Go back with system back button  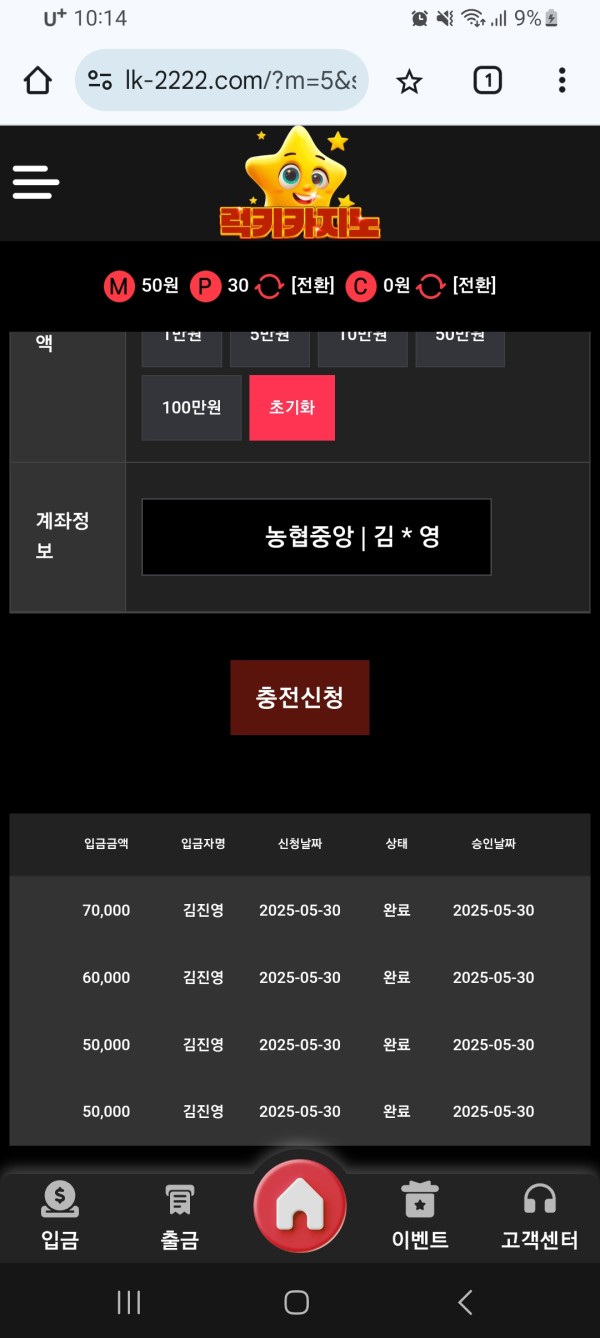click(465, 1301)
